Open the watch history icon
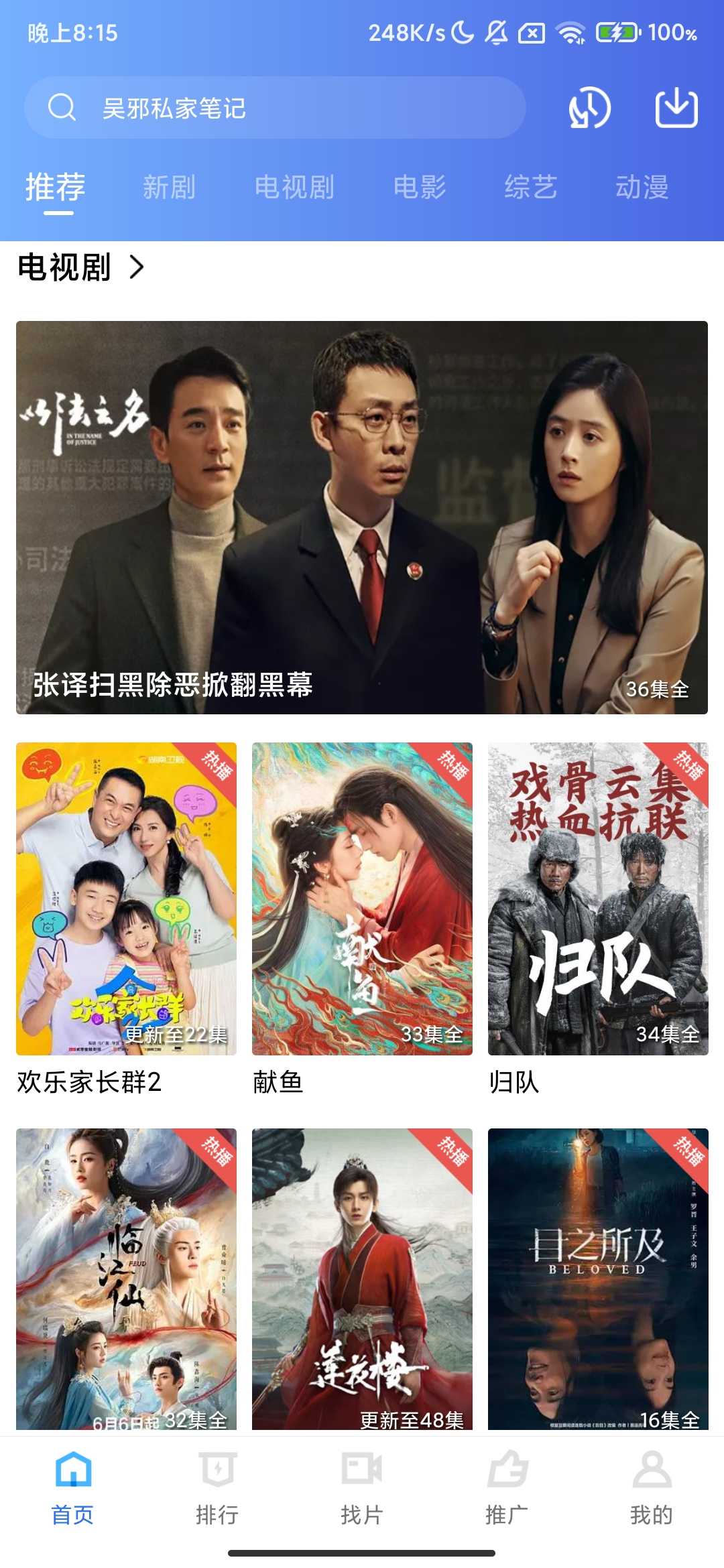724x1568 pixels. click(x=589, y=108)
